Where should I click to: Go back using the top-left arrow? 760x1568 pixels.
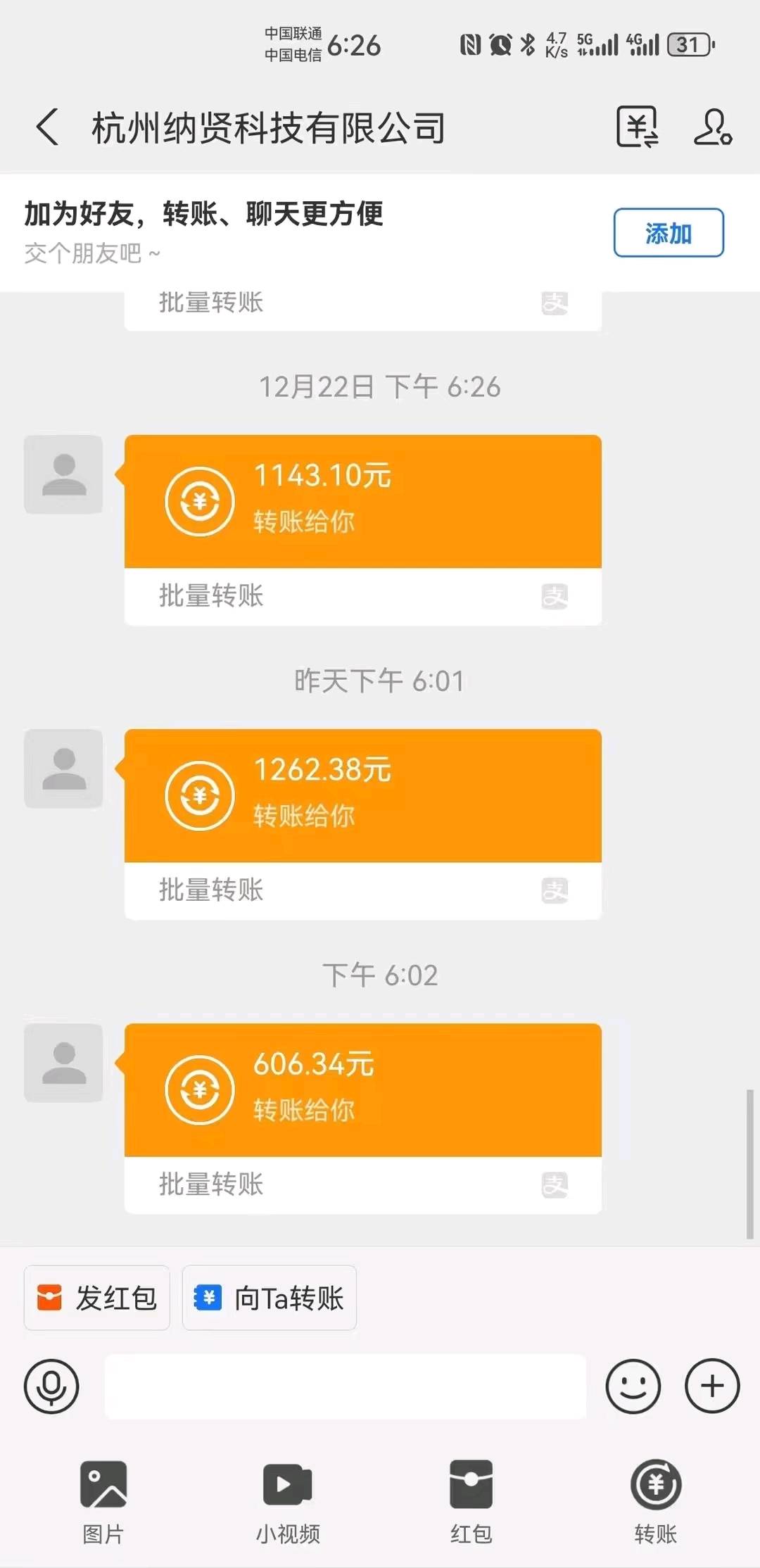coord(47,127)
